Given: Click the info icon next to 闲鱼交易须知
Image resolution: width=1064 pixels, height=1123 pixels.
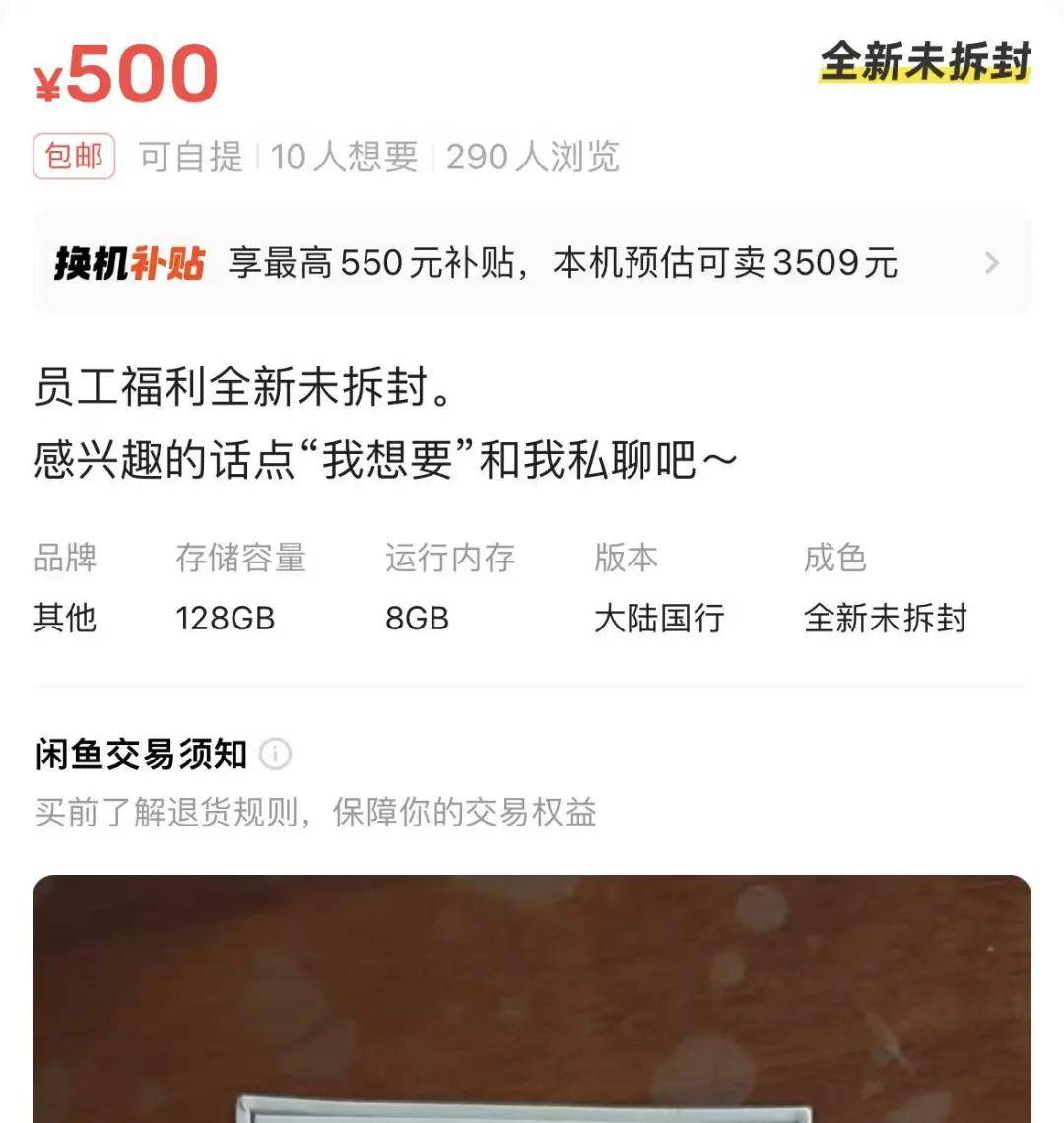Looking at the screenshot, I should point(273,754).
